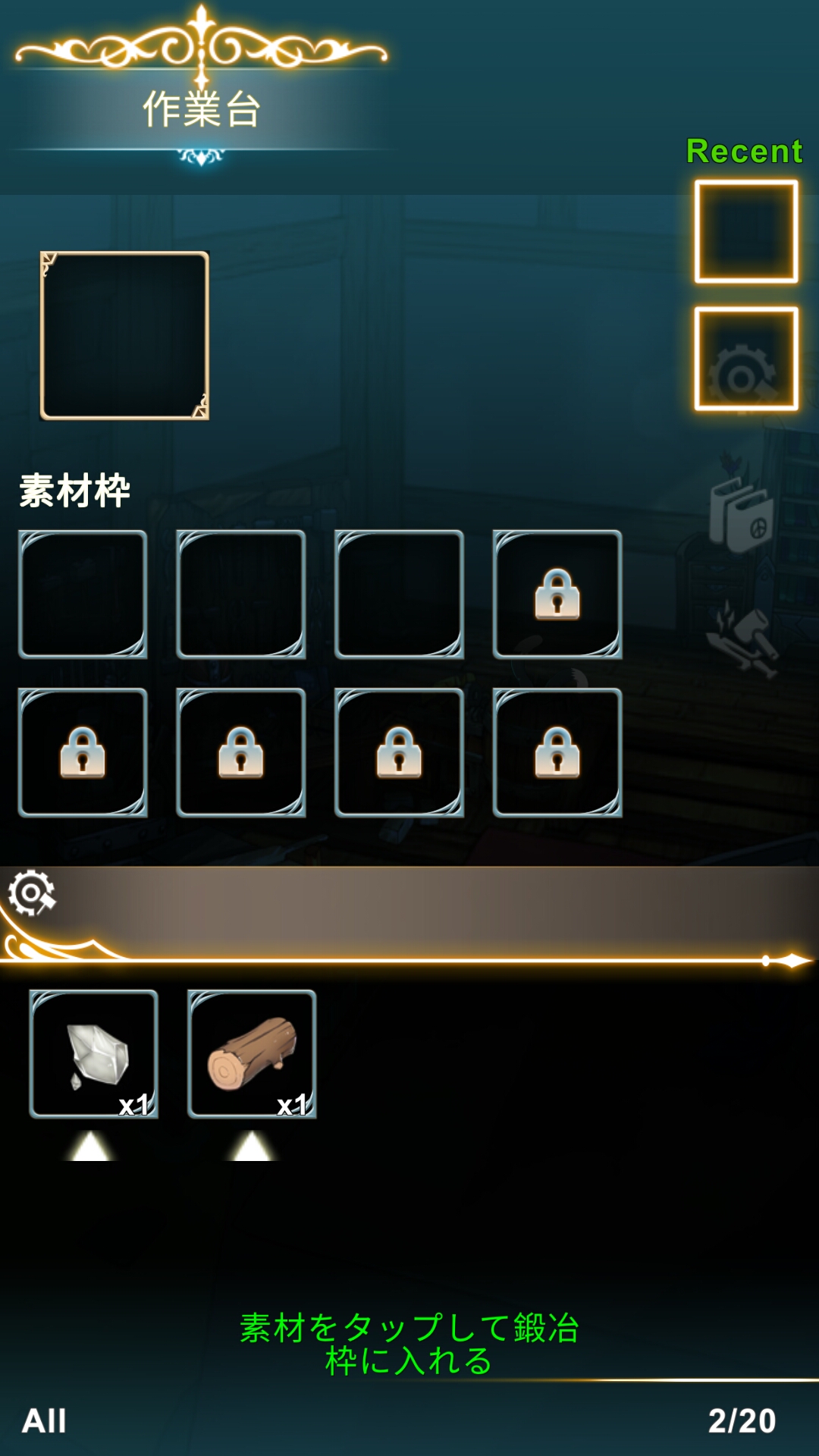Open the recipe books icon
Image resolution: width=819 pixels, height=1456 pixels.
coord(741,514)
